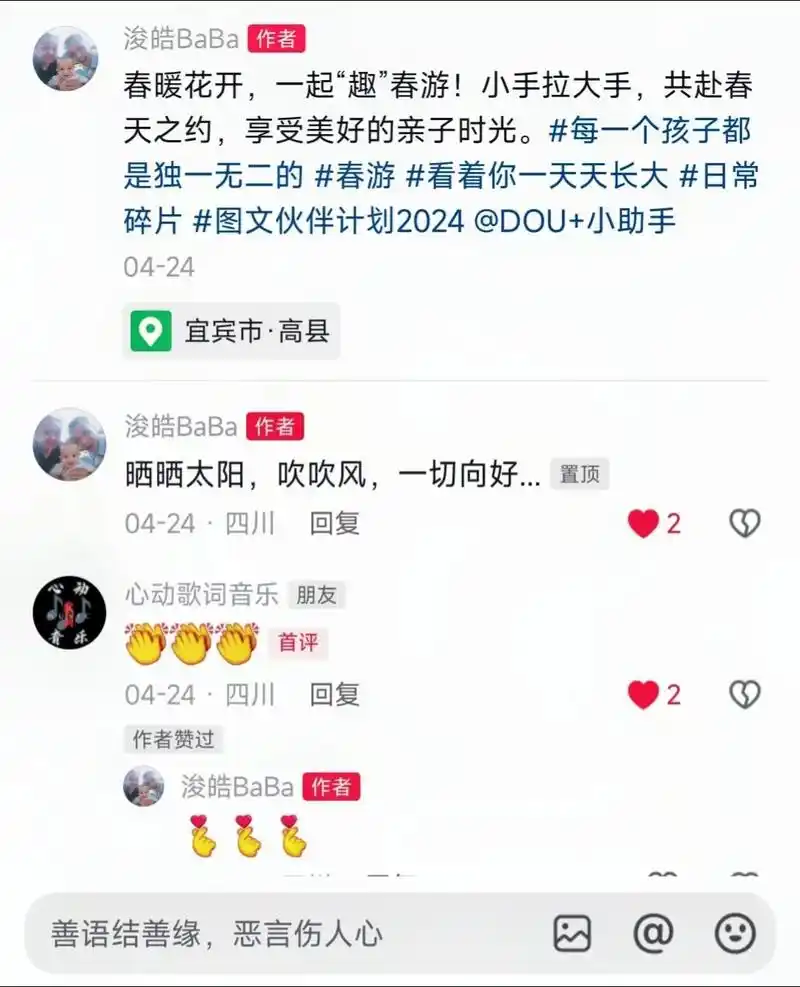Dislike 心动歌词音乐's clapping comment
Viewport: 800px width, 987px height.
[x=744, y=694]
